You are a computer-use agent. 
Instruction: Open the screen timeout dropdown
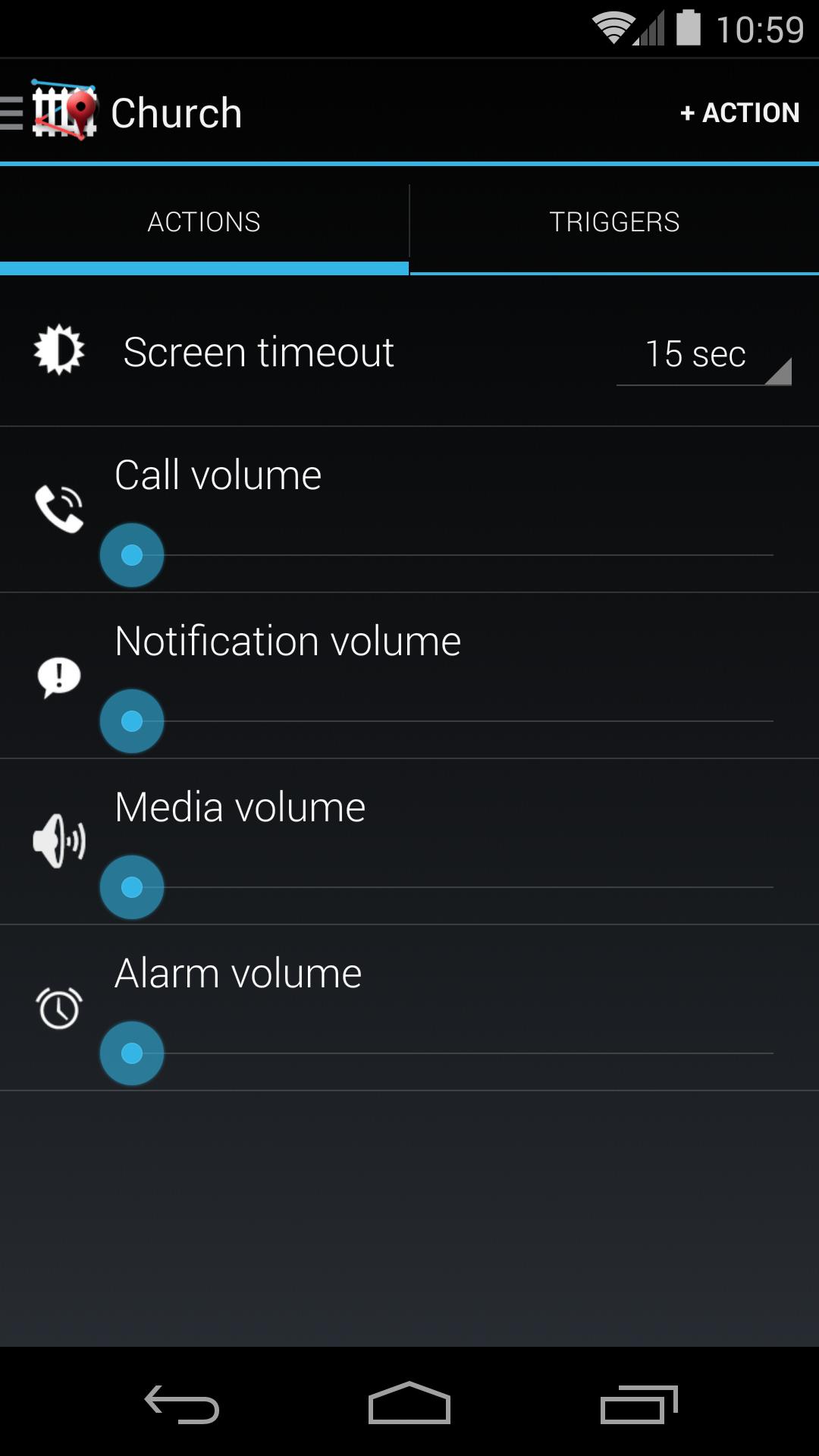click(x=704, y=354)
